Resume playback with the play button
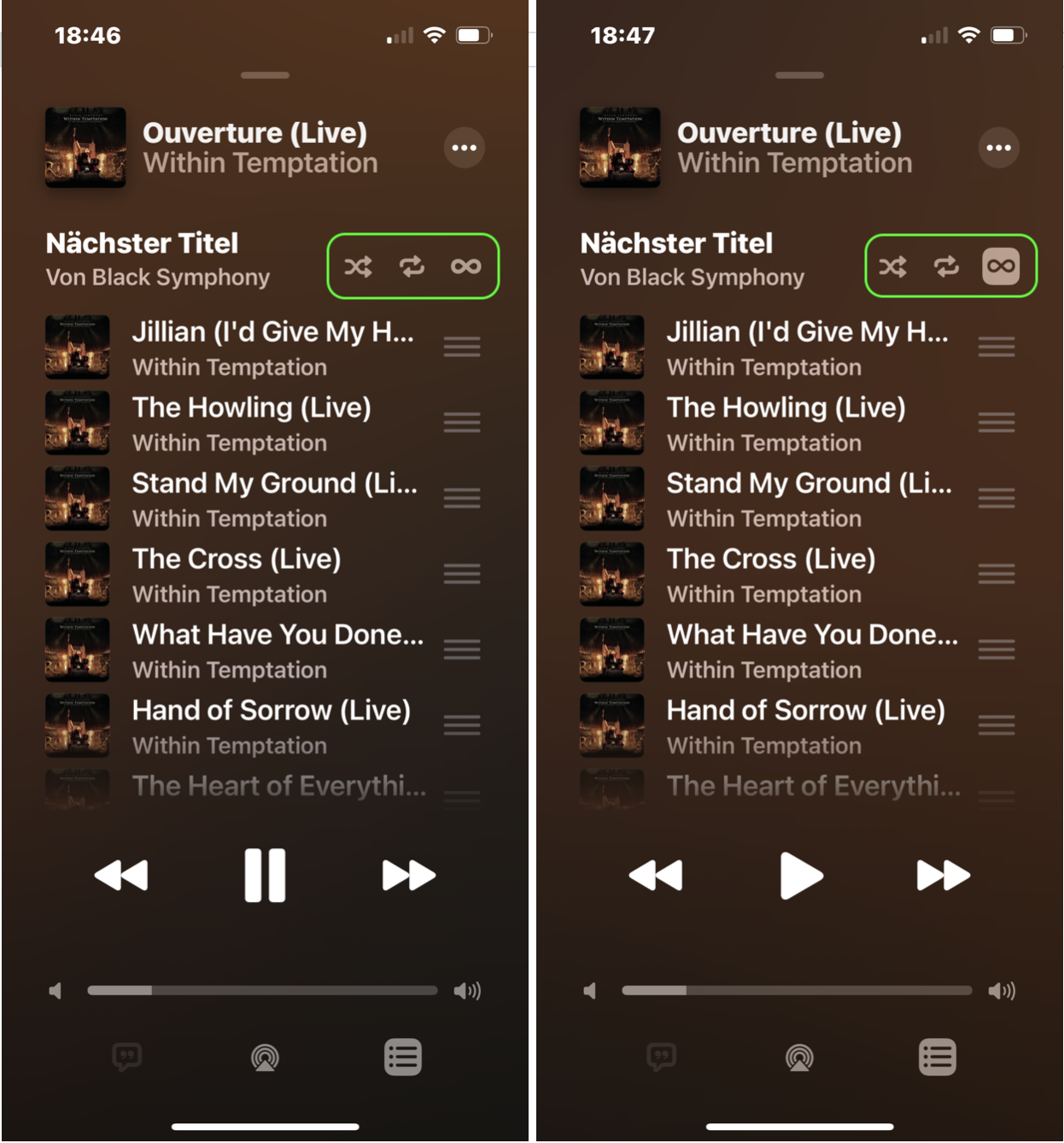 coord(801,875)
